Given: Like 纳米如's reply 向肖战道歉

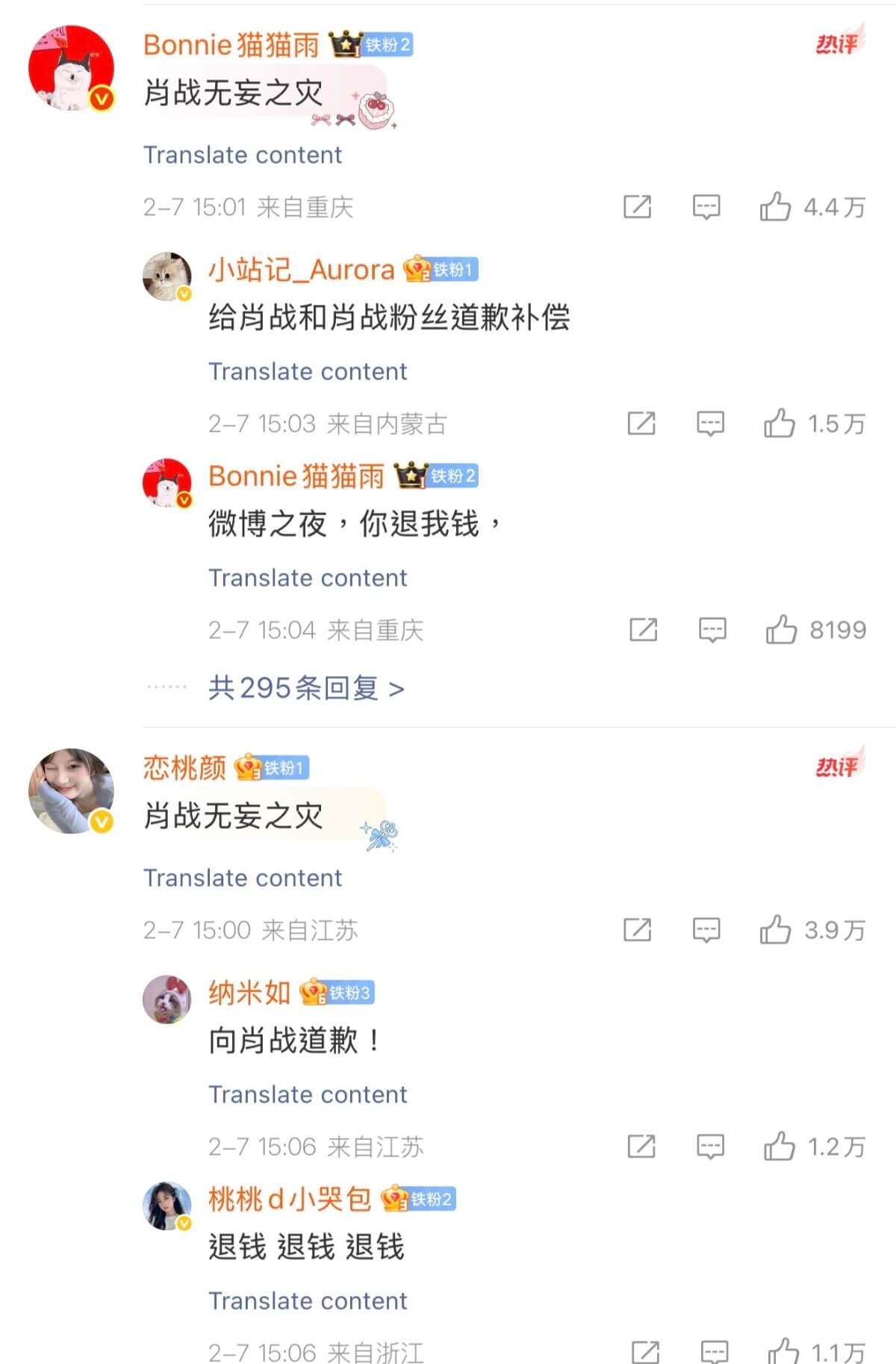Looking at the screenshot, I should click(x=779, y=1147).
